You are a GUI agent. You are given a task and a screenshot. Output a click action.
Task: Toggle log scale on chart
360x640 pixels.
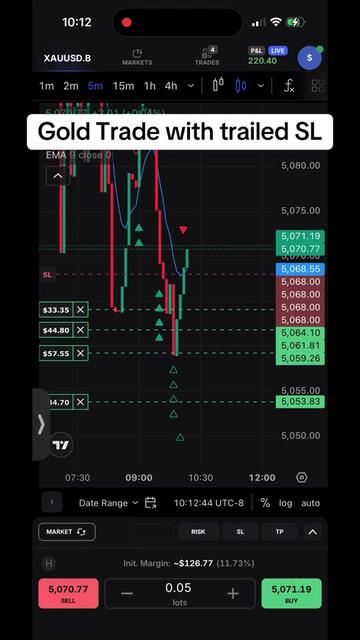(x=285, y=503)
